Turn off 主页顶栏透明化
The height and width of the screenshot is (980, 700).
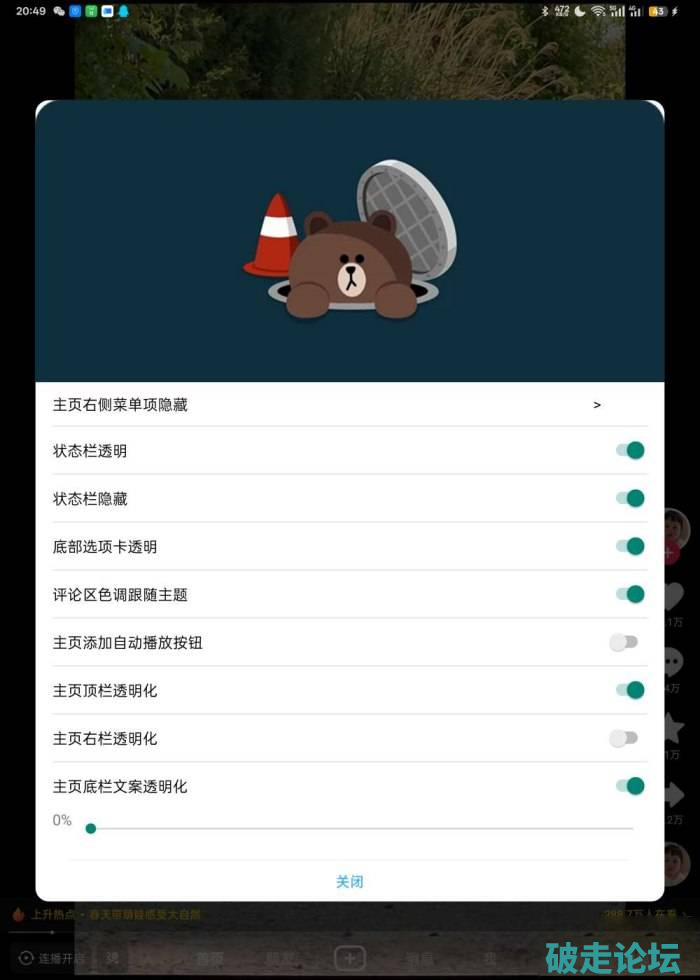[629, 690]
